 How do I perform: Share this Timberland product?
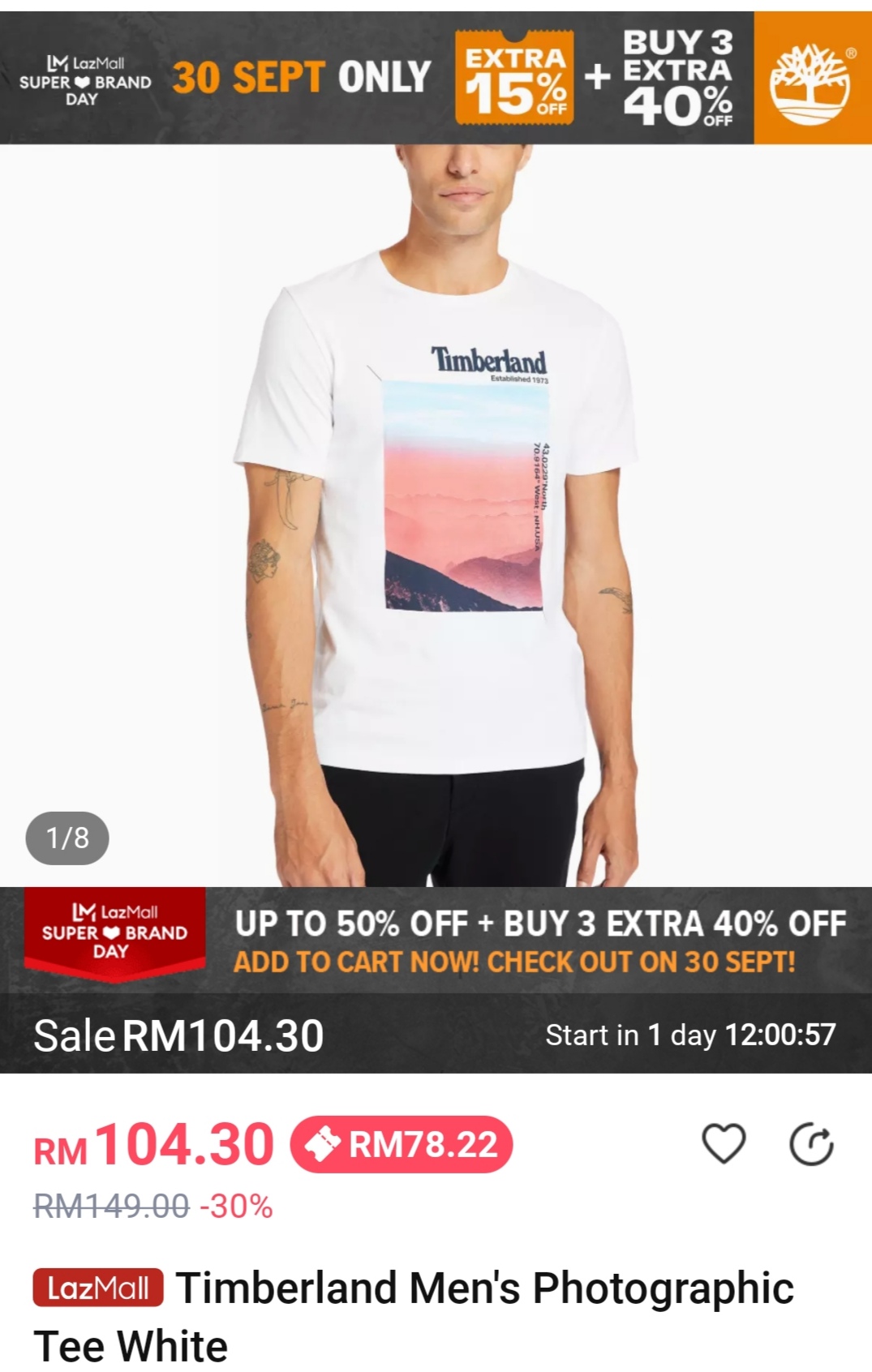(811, 1144)
